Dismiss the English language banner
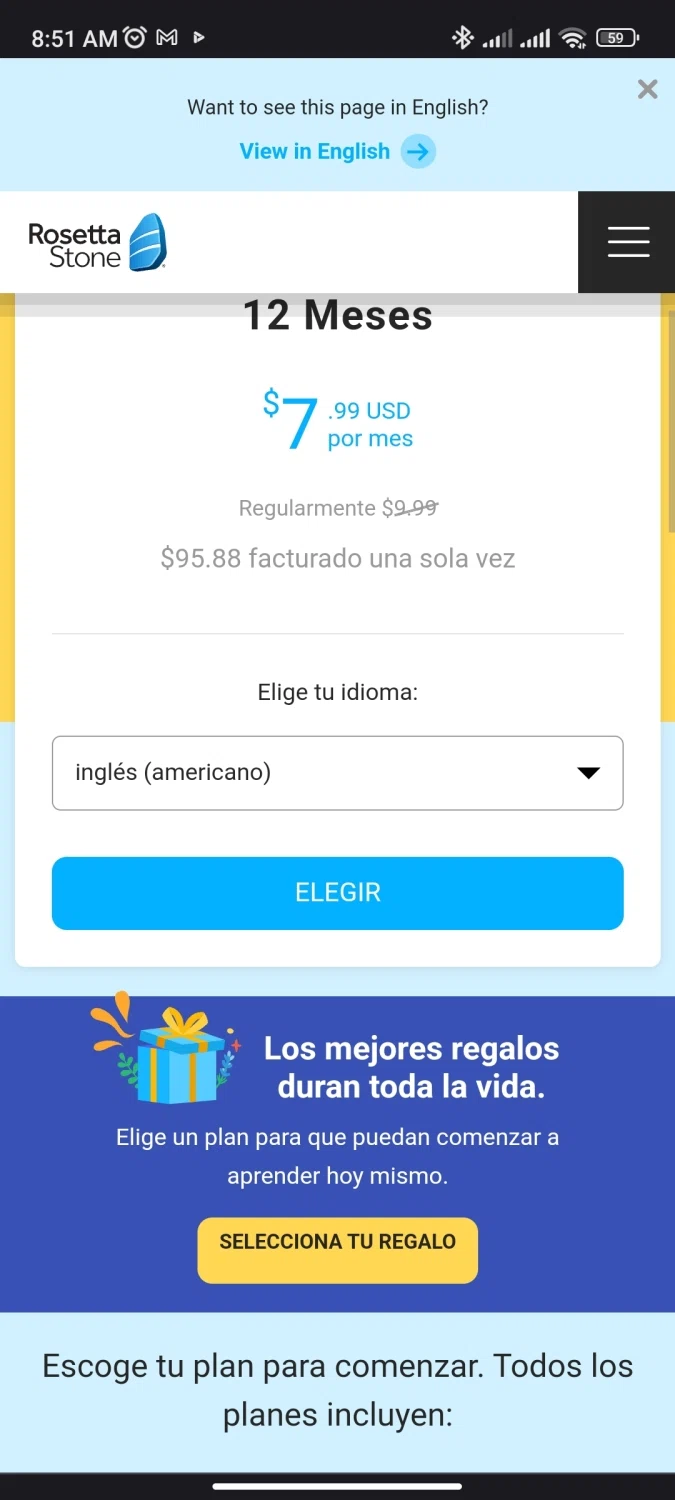This screenshot has height=1500, width=675. click(647, 90)
